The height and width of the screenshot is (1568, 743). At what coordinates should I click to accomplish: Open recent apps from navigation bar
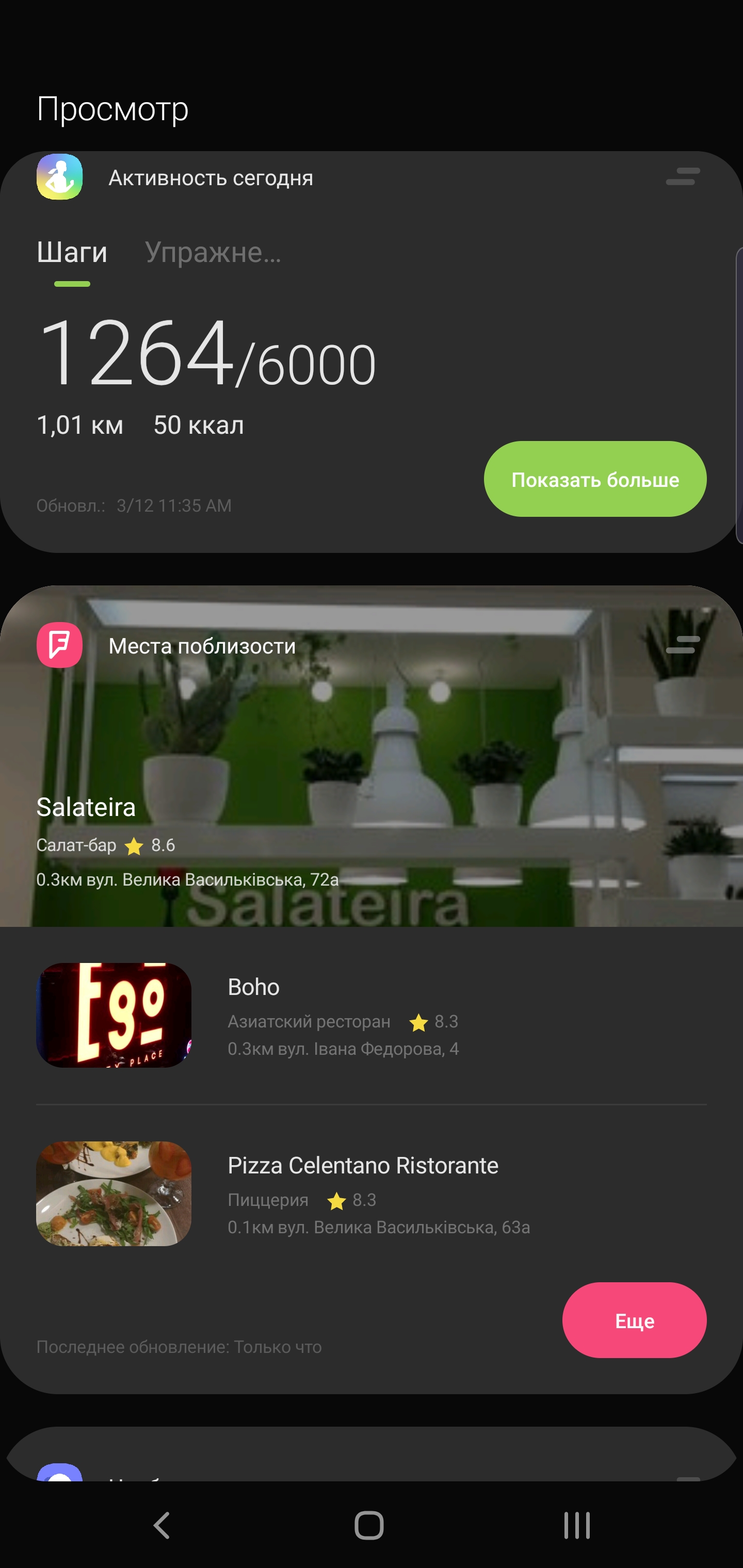pos(576,1525)
